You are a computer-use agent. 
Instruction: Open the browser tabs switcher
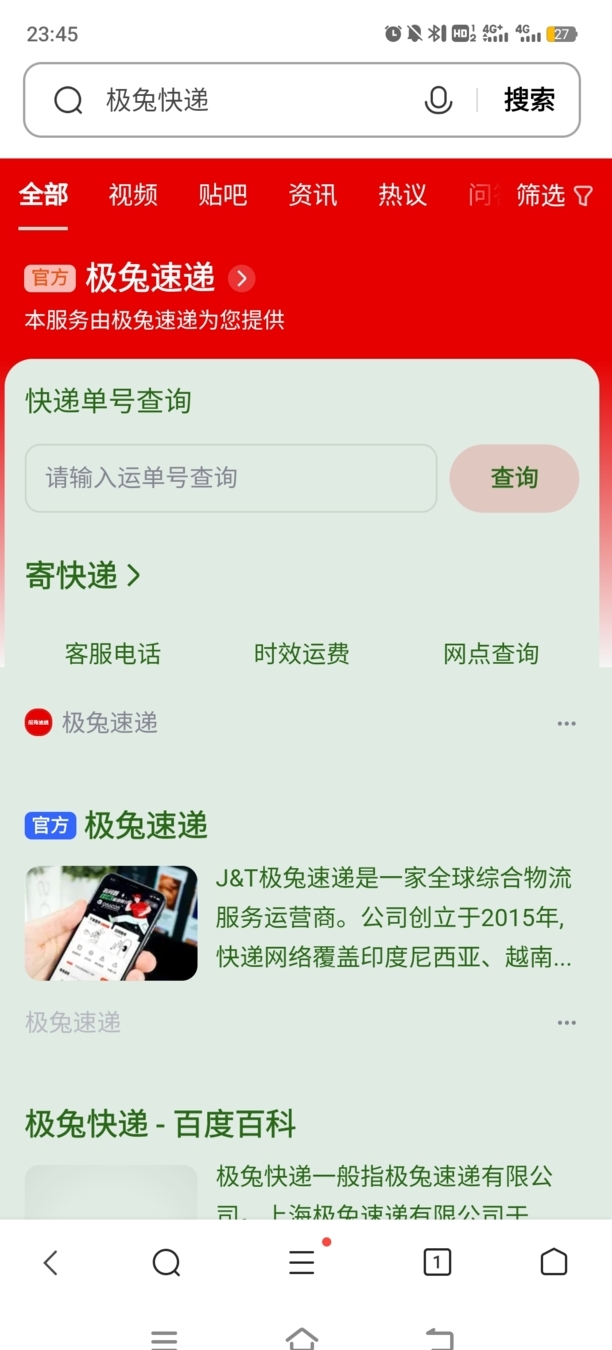click(x=436, y=1262)
